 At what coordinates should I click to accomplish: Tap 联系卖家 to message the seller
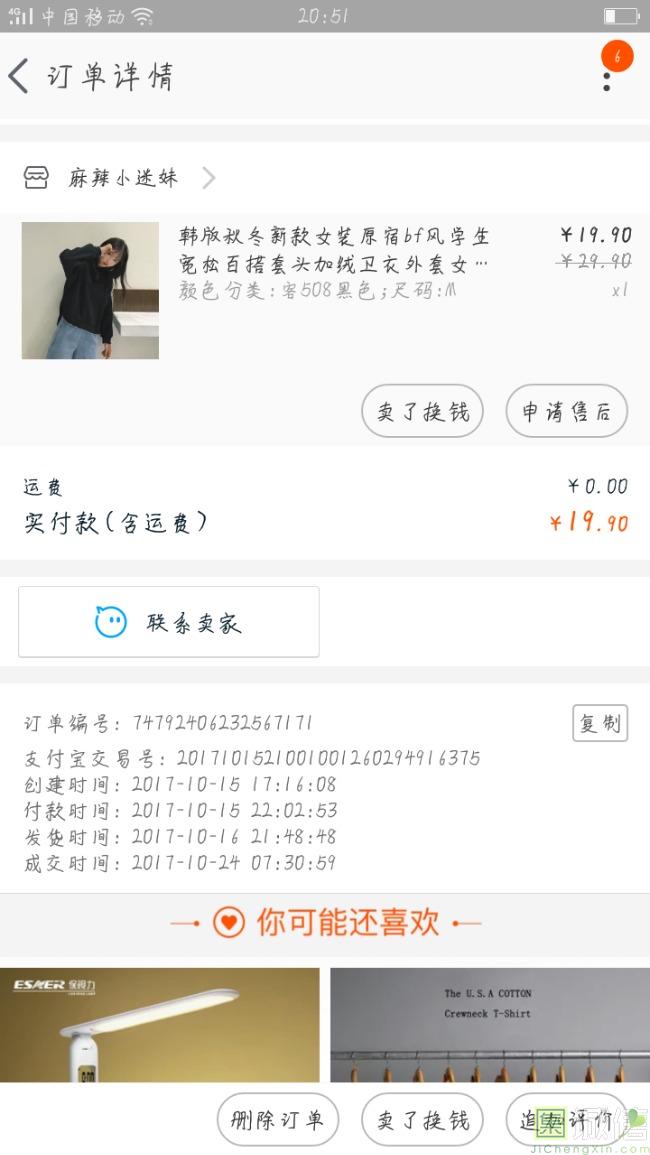[169, 622]
